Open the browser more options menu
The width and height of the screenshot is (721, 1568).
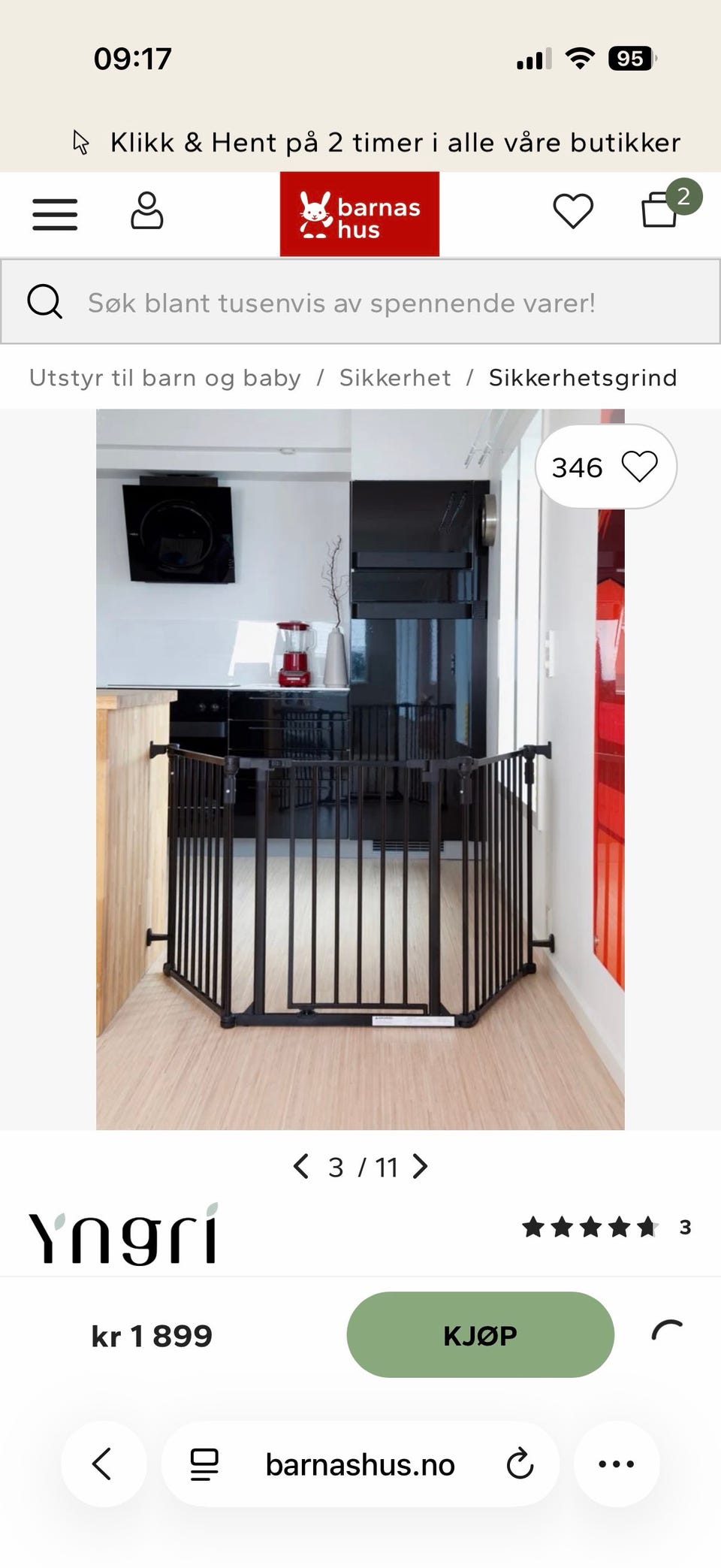[617, 1464]
